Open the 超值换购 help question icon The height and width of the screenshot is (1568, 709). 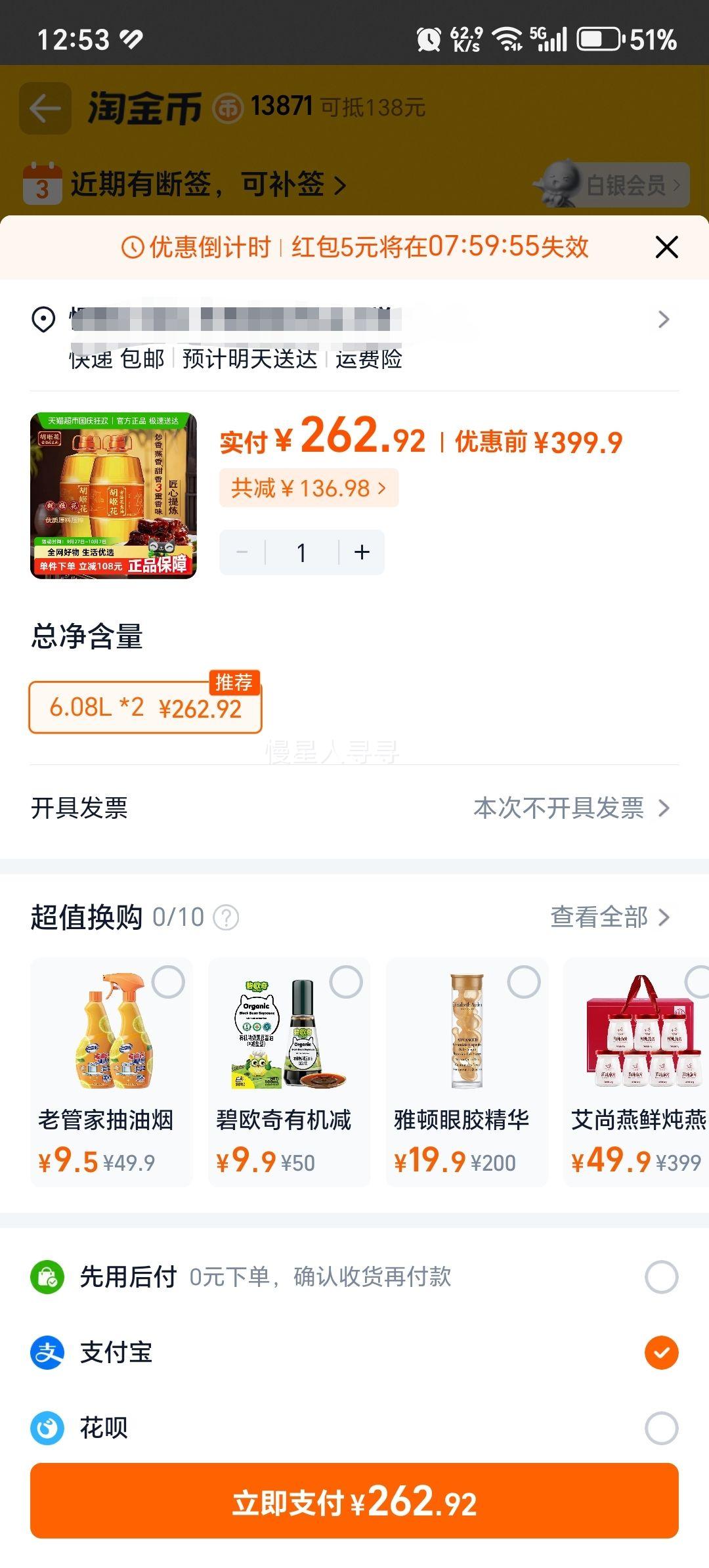coord(226,917)
